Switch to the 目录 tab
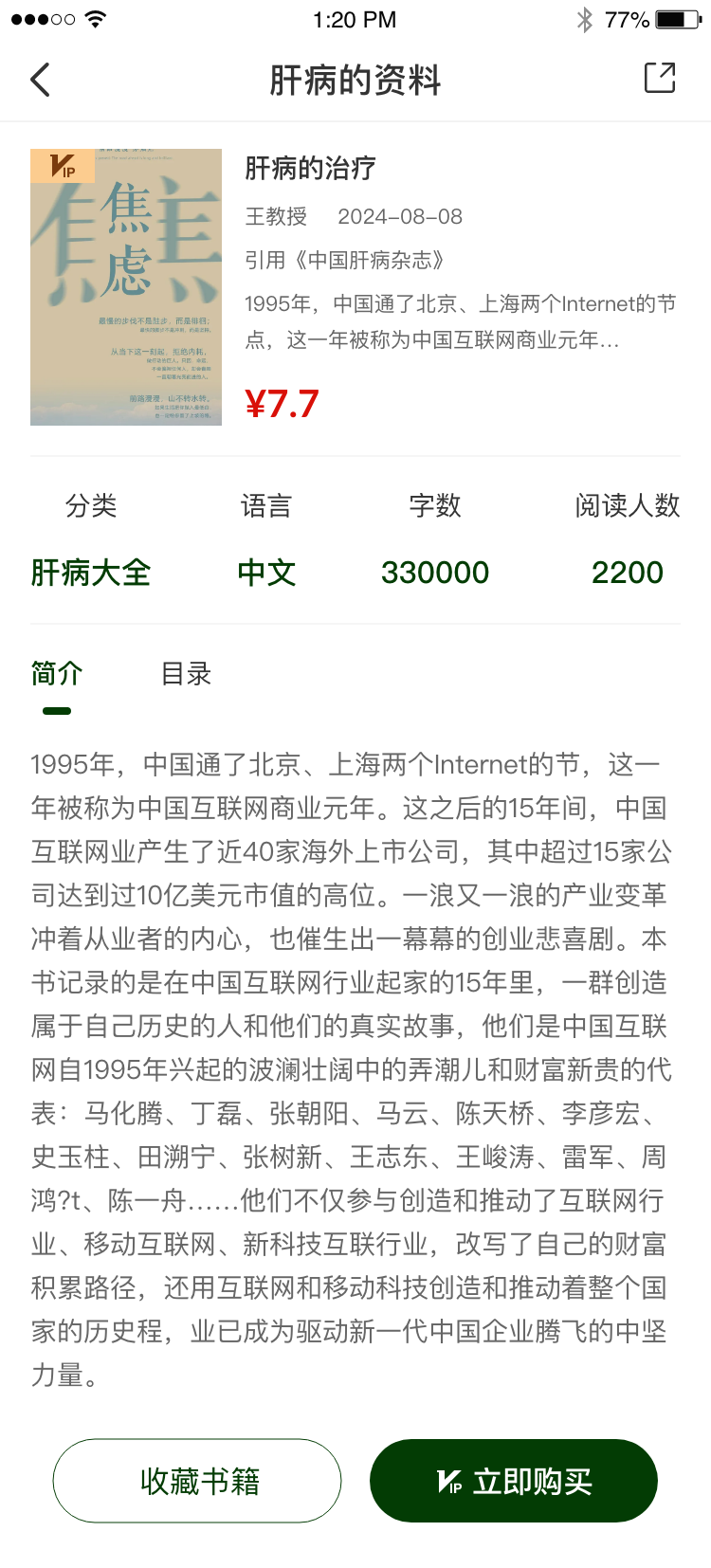The image size is (711, 1568). click(x=186, y=674)
